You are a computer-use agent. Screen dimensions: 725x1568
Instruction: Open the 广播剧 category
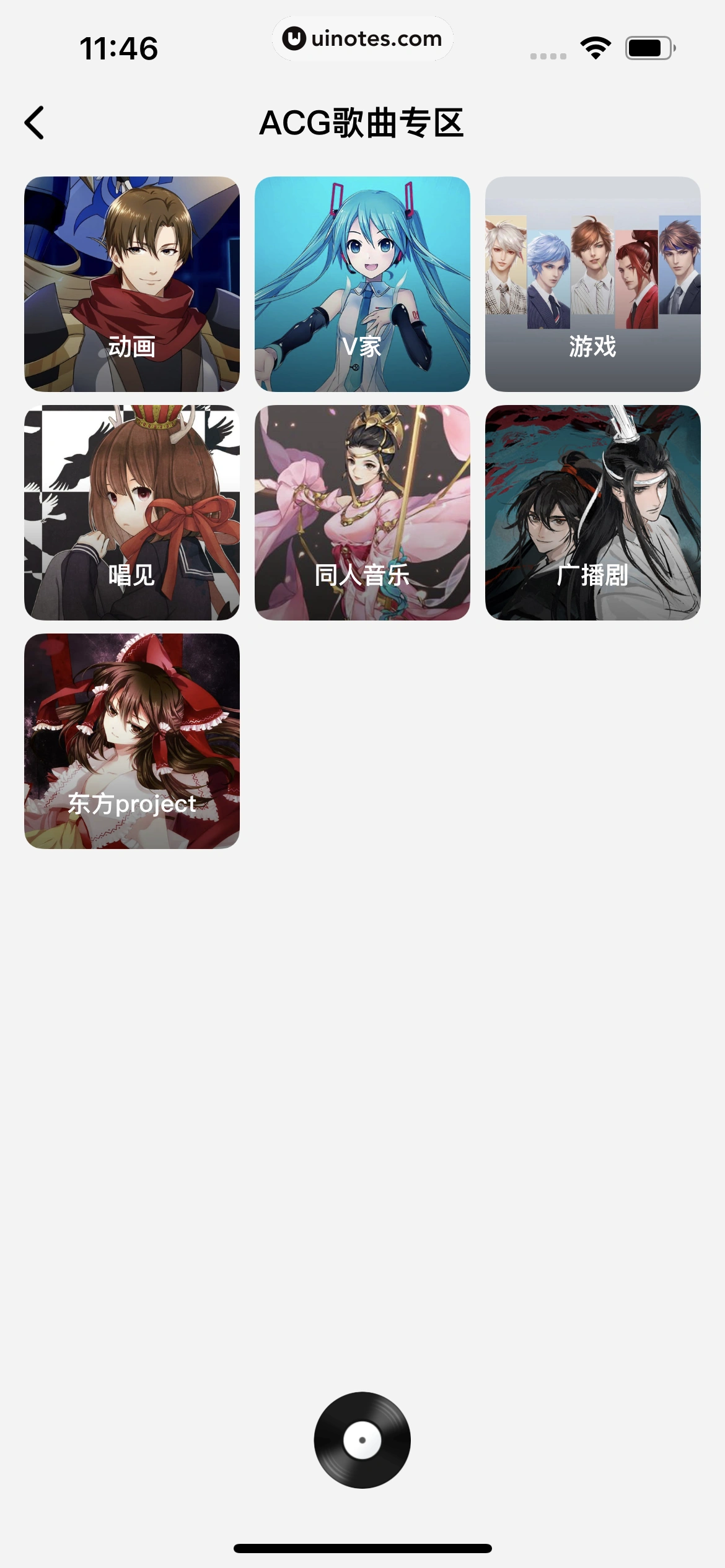click(x=593, y=513)
